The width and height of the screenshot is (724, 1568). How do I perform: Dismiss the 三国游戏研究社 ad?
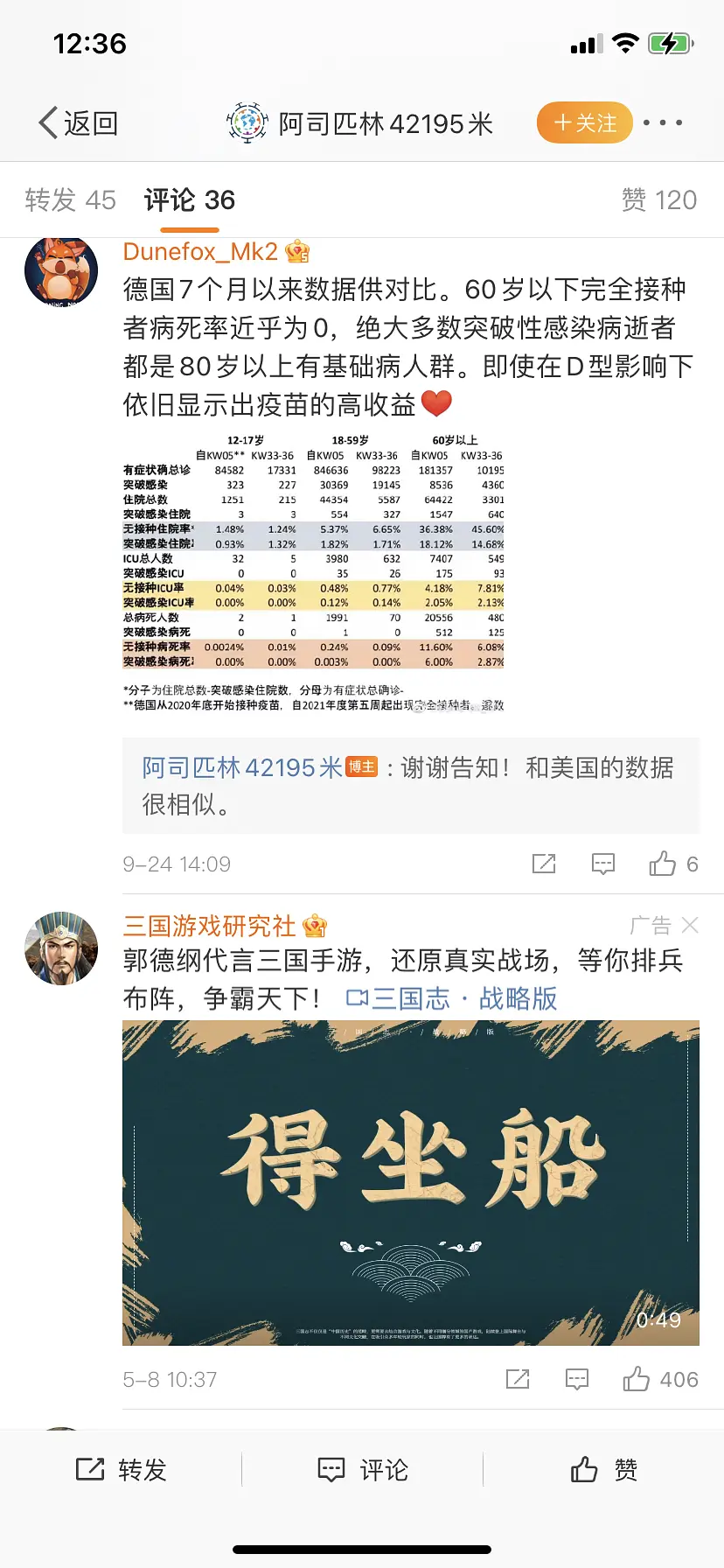click(x=690, y=925)
